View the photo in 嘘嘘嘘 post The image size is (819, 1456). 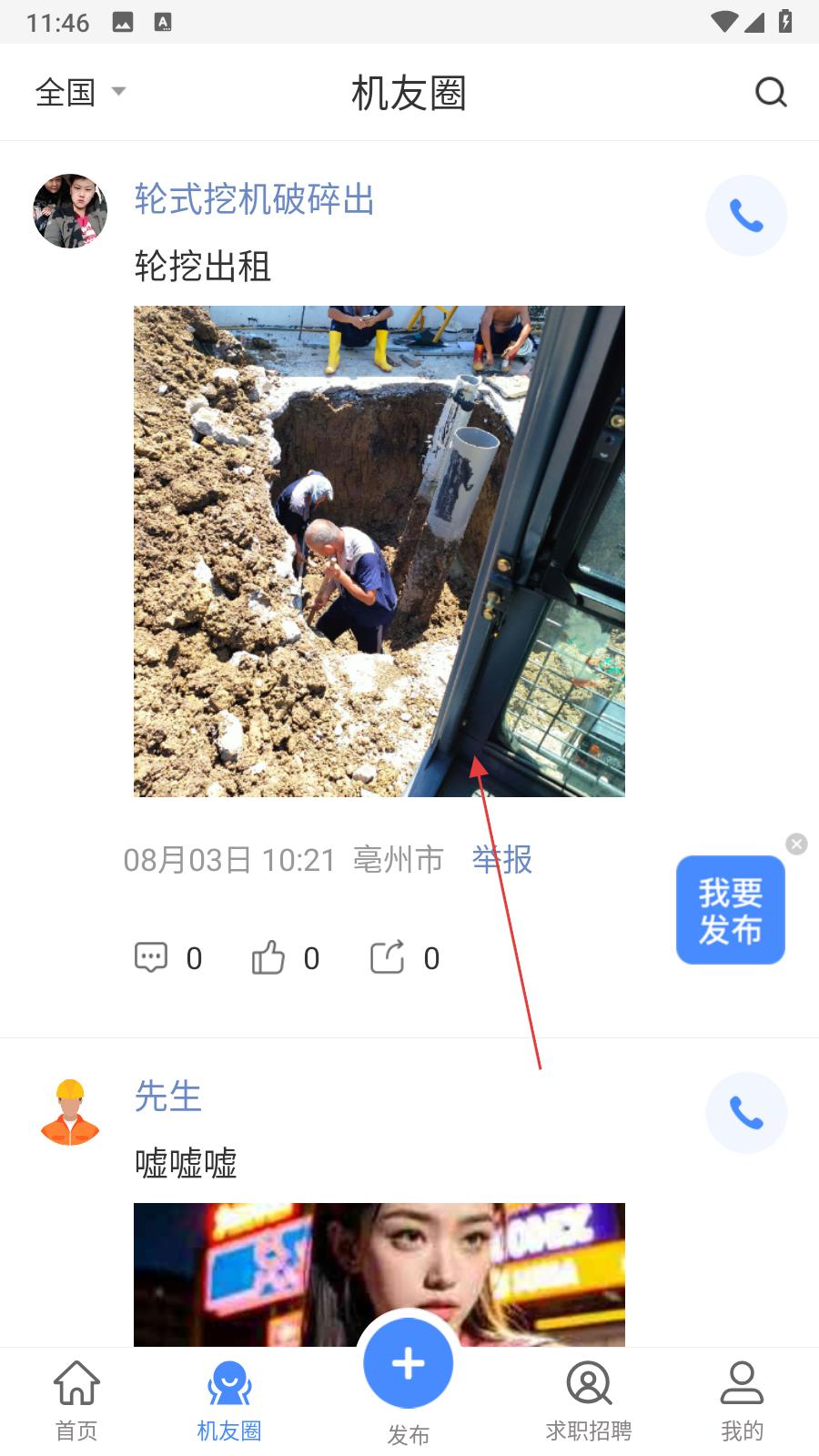click(x=379, y=1274)
